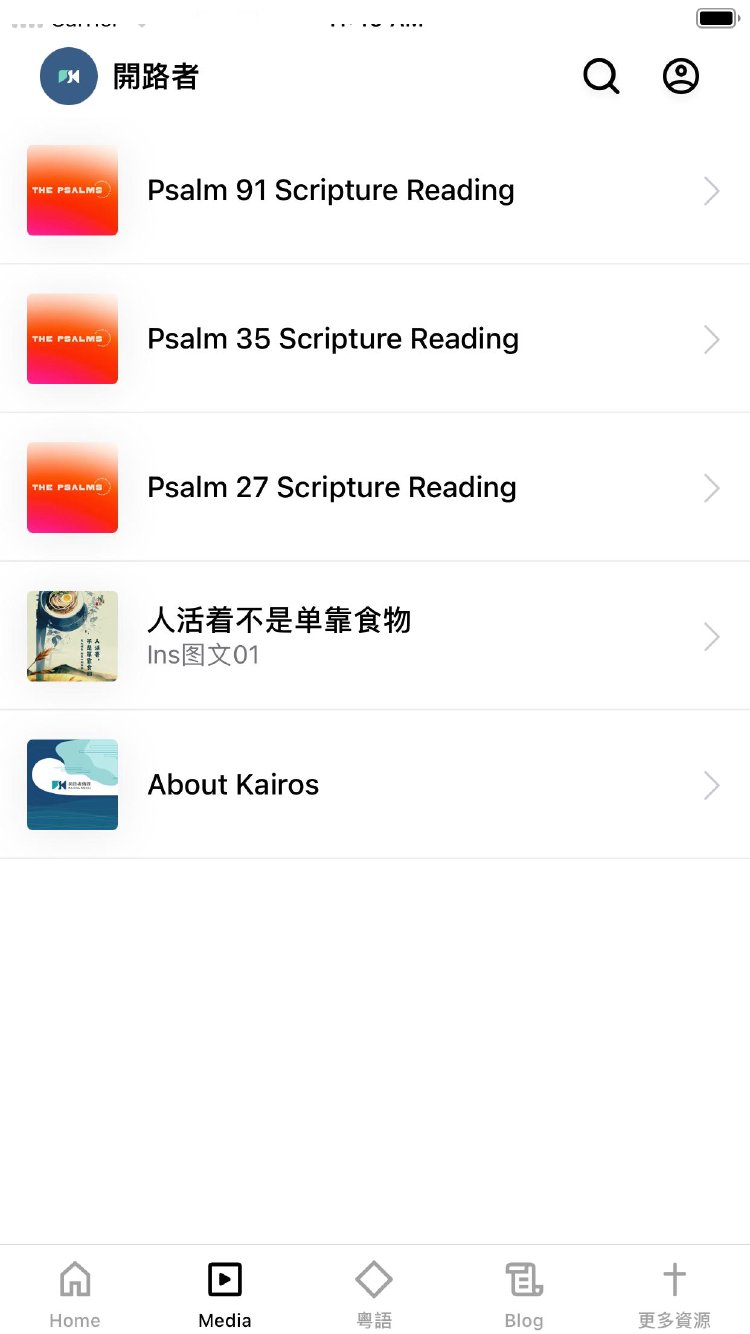Switch to the Home tab

point(75,1294)
